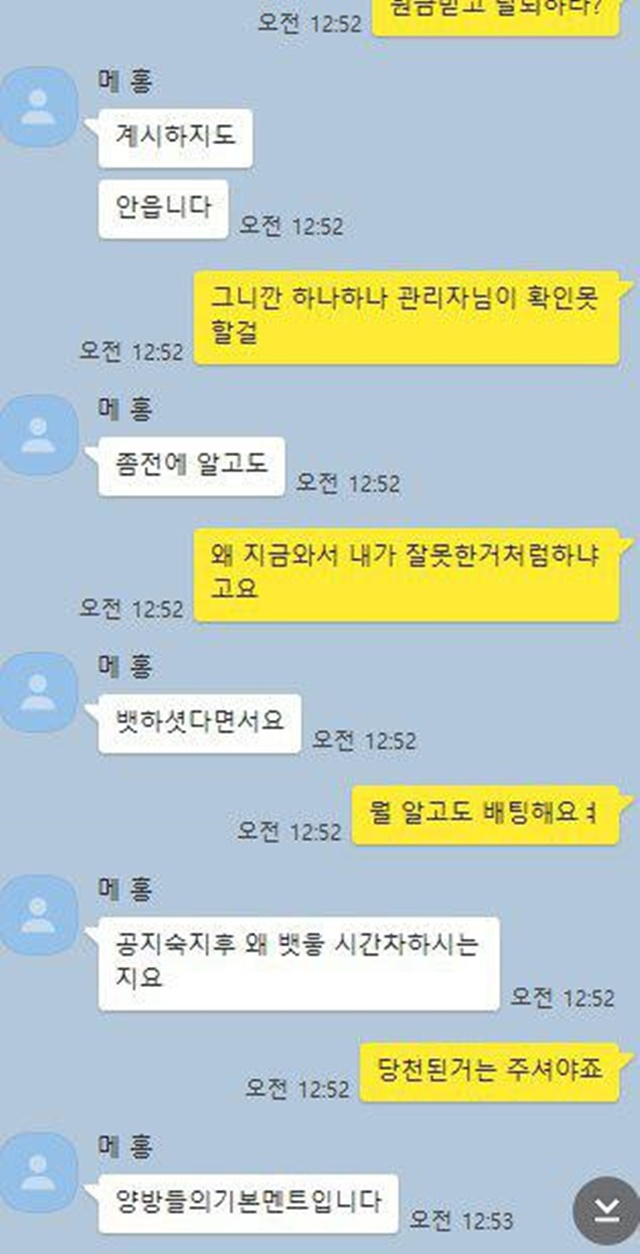View the sender's avatar beside "뱃하셧다면서요"

[38, 692]
